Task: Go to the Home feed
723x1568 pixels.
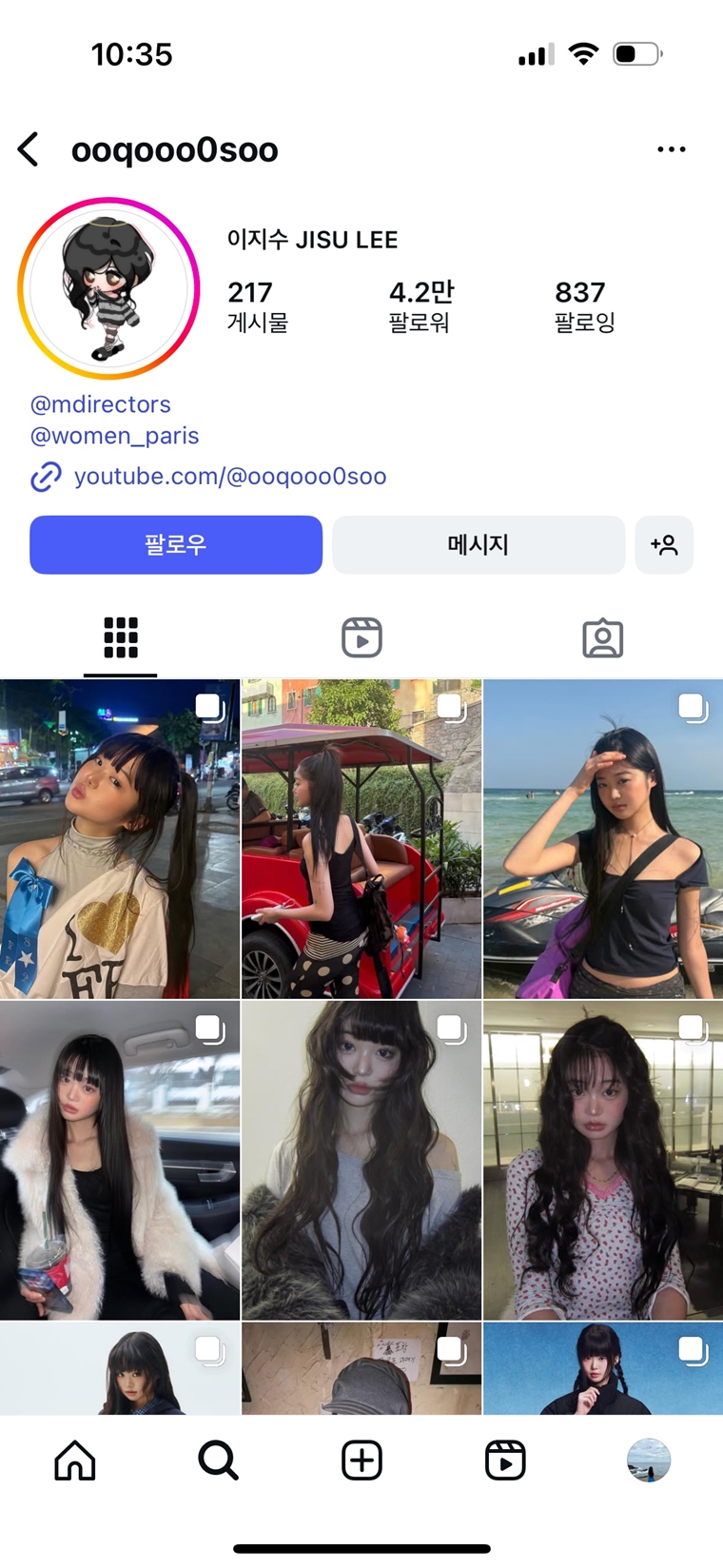Action: click(75, 1460)
